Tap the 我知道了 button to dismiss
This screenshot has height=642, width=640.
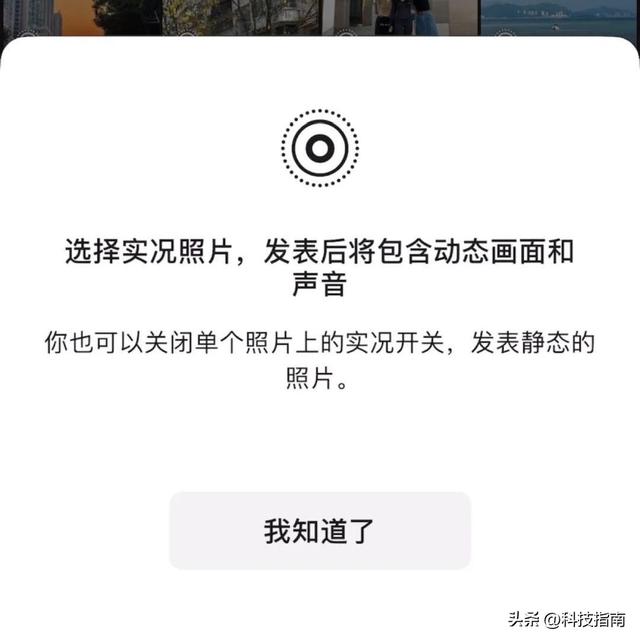pos(319,531)
